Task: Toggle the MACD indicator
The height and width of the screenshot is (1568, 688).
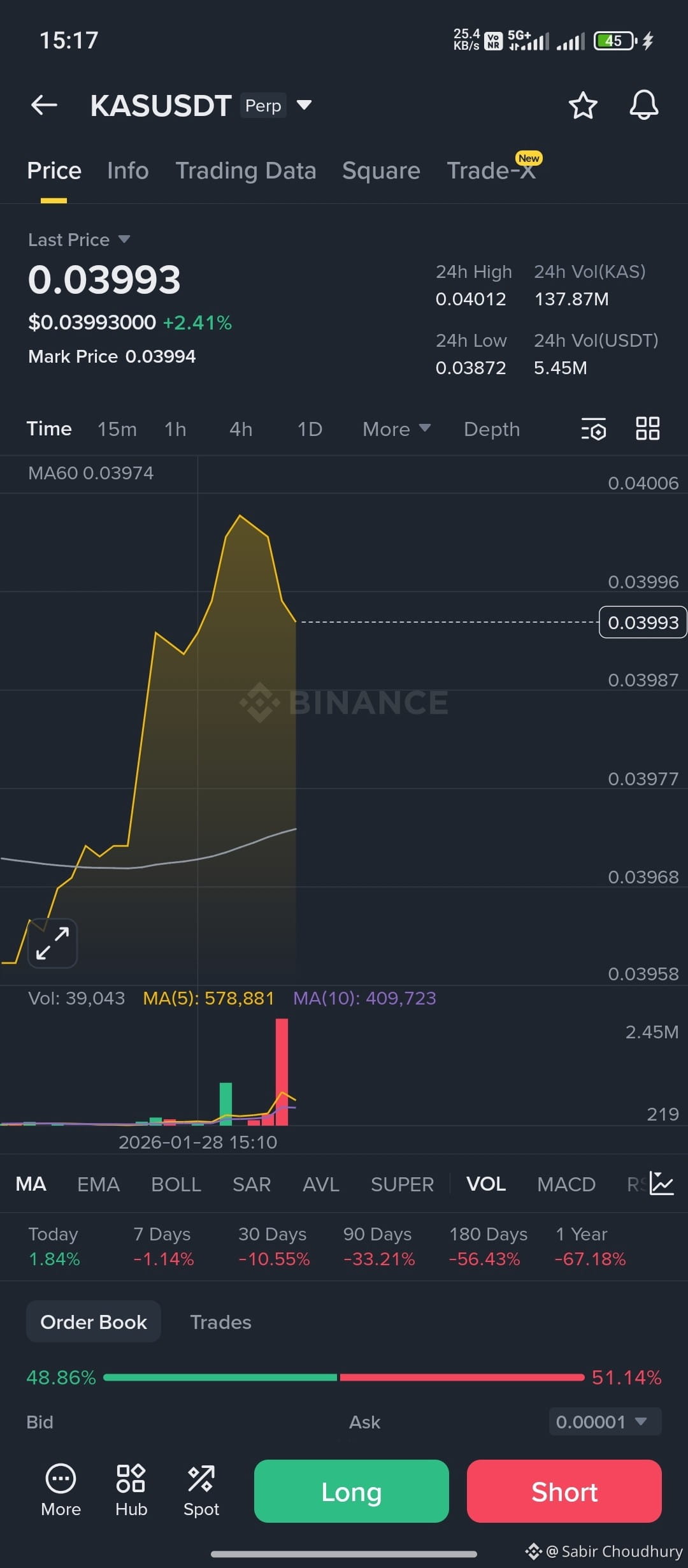Action: (x=566, y=1184)
